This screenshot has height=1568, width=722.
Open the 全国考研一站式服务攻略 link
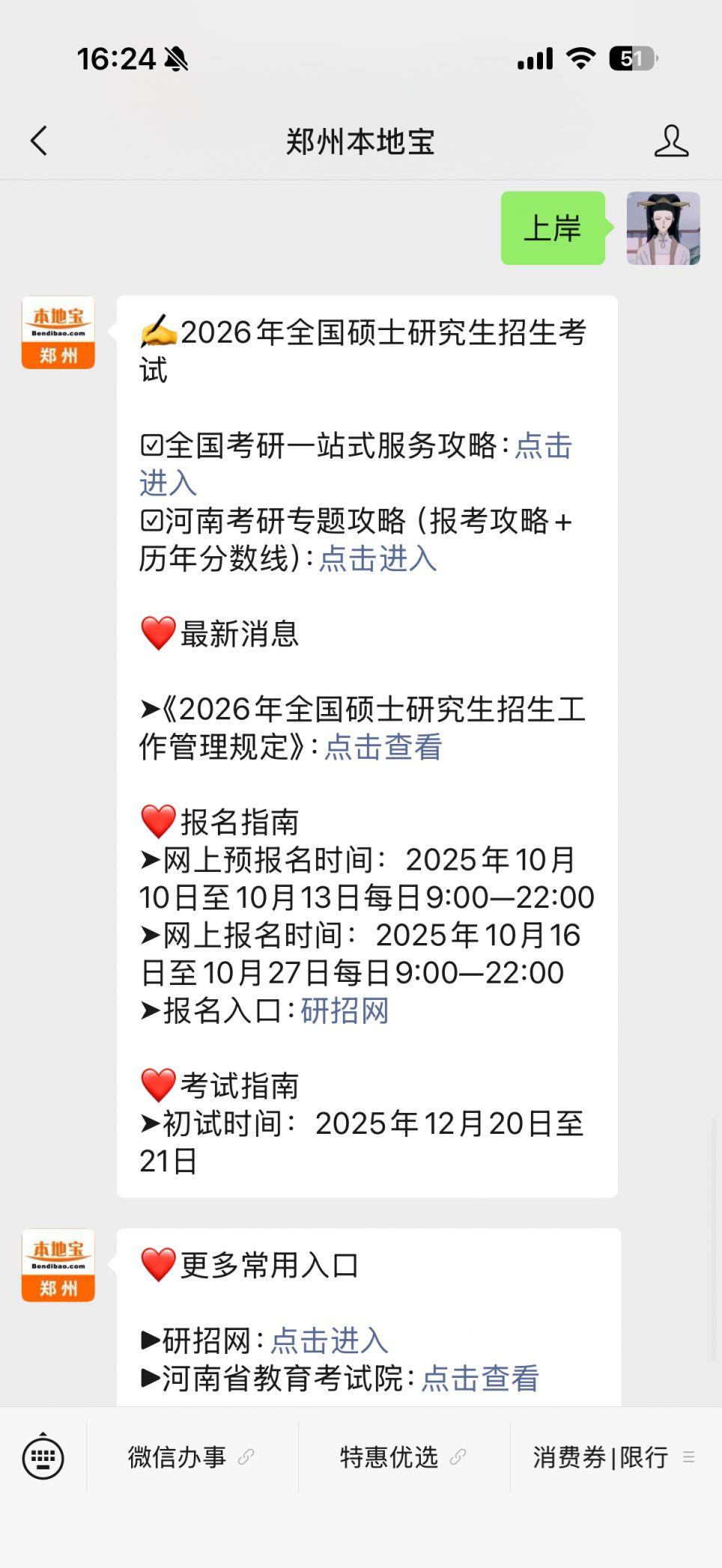coord(543,446)
